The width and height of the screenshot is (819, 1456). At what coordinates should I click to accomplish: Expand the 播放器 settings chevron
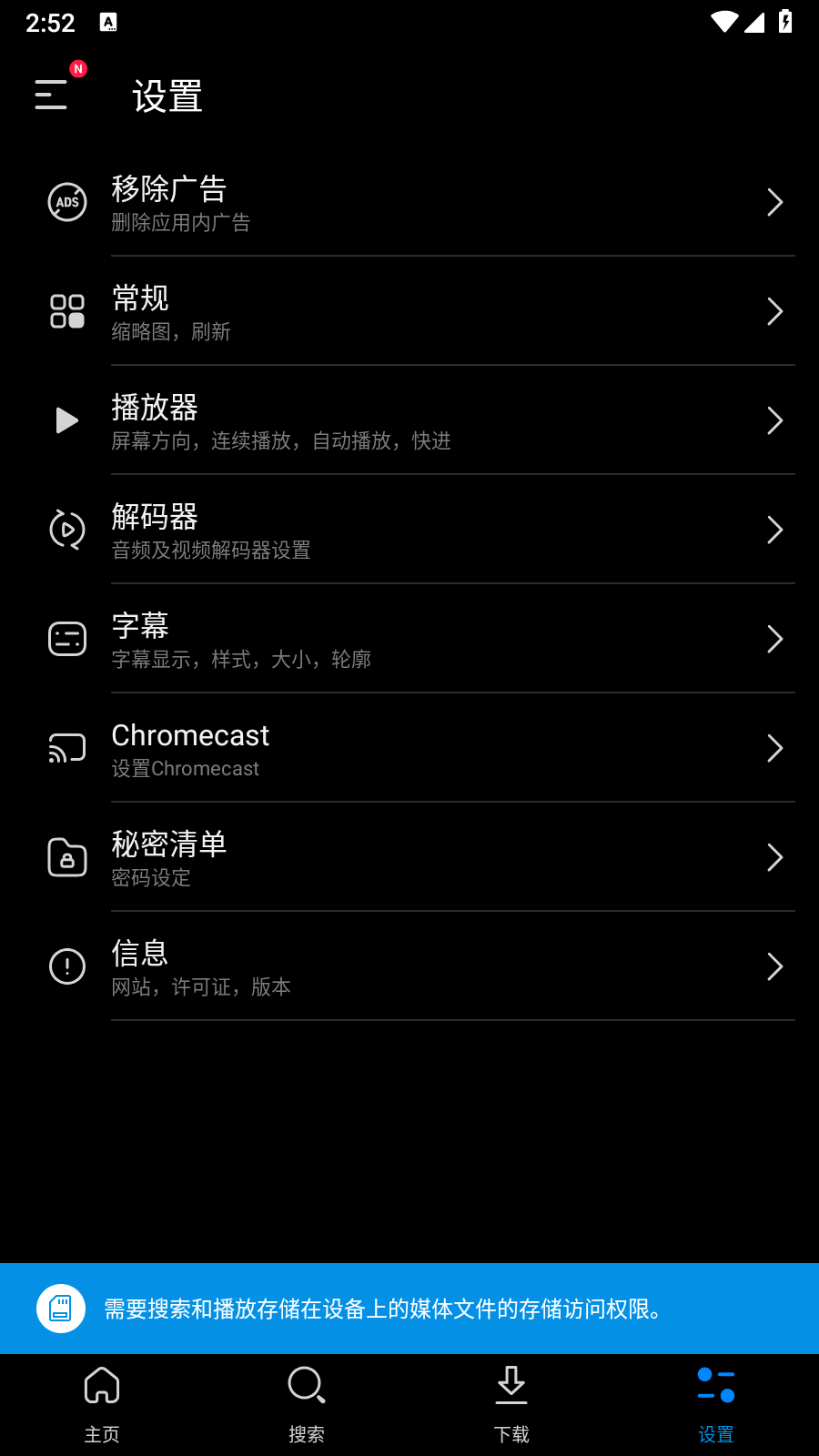tap(774, 420)
